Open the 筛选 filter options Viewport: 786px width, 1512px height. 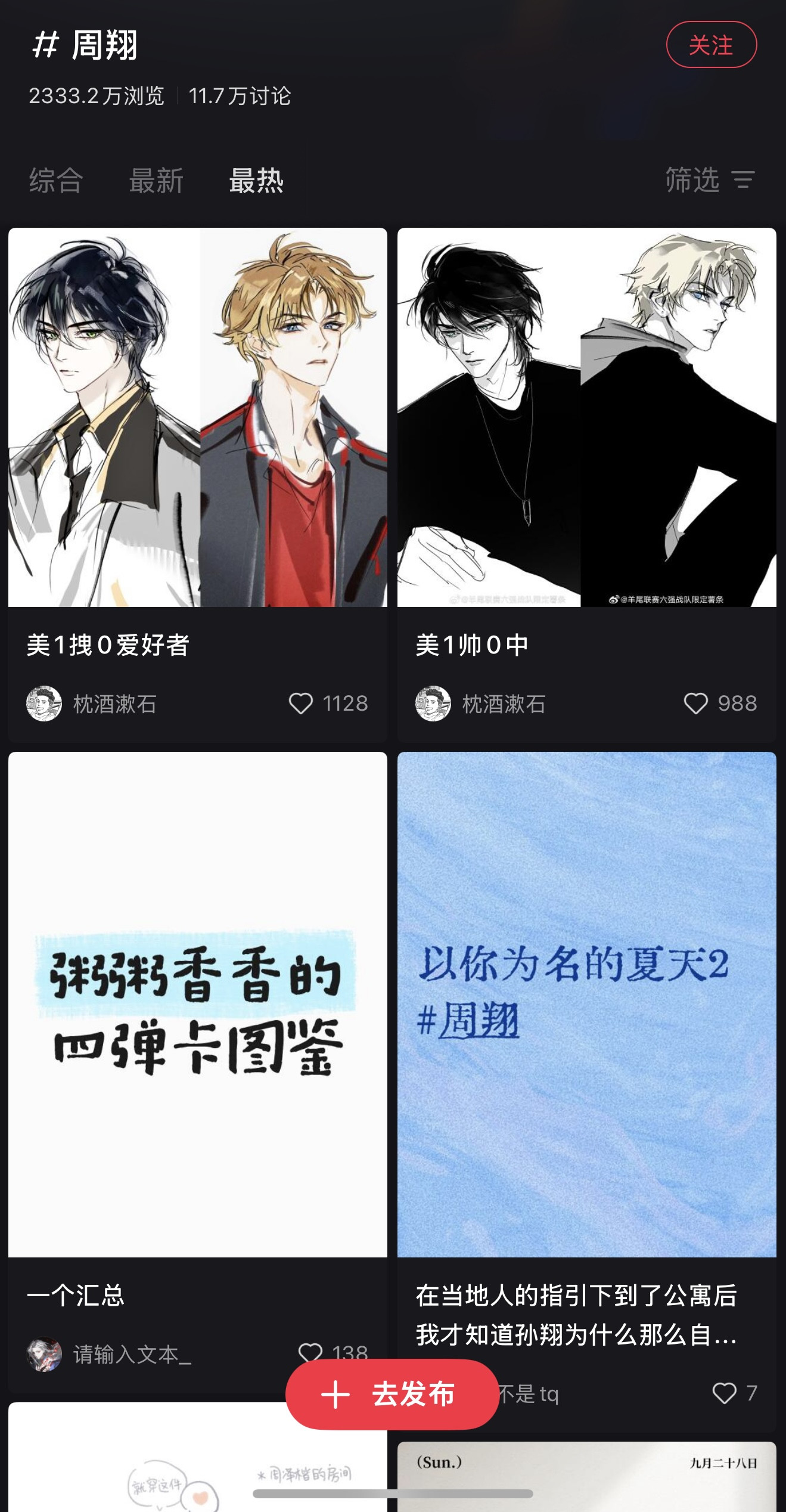click(709, 179)
